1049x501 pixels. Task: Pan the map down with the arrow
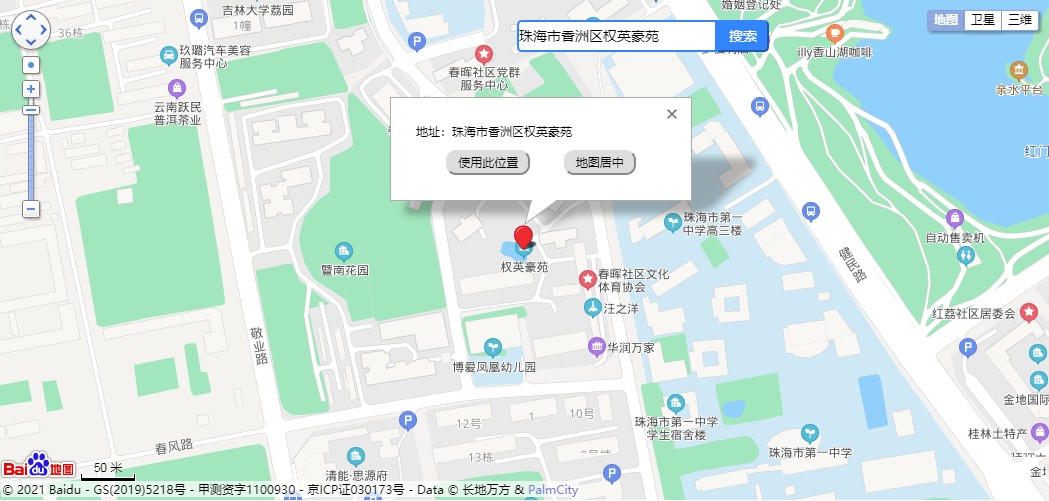tap(30, 43)
